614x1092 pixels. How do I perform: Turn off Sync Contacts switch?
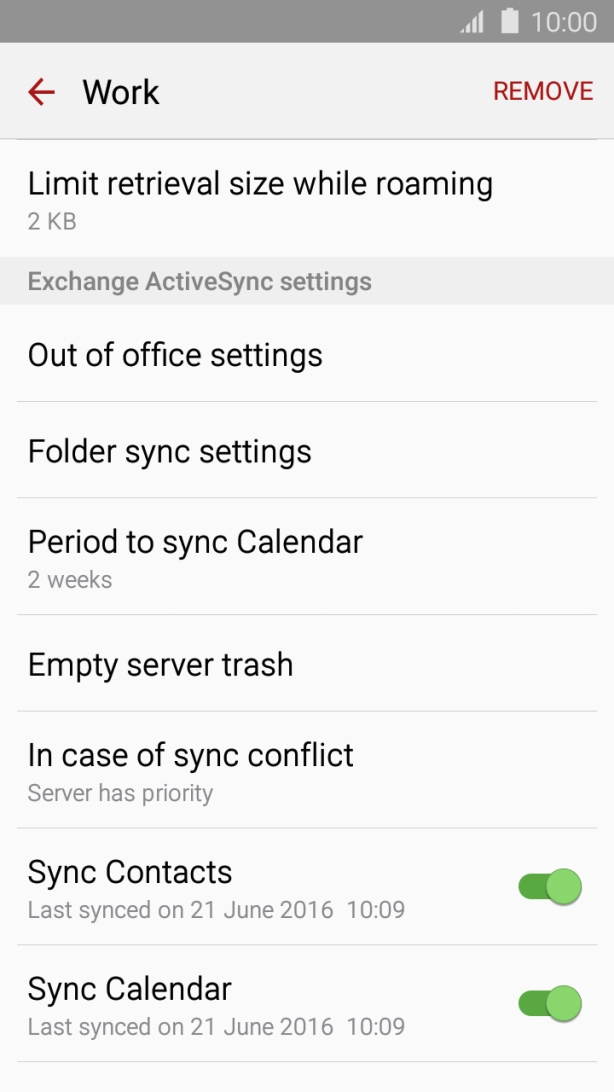pyautogui.click(x=549, y=886)
